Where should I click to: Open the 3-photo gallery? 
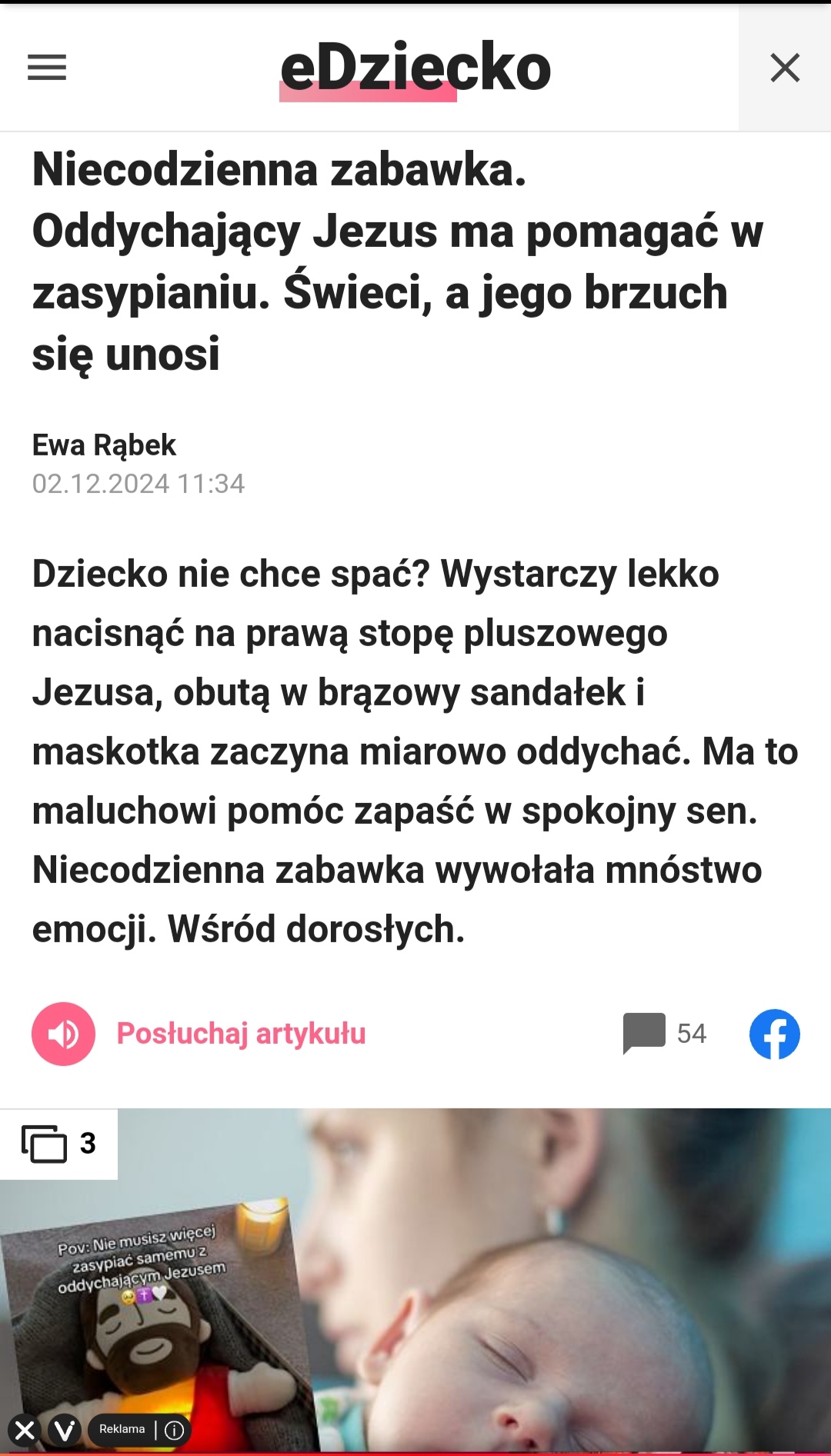(x=58, y=1144)
